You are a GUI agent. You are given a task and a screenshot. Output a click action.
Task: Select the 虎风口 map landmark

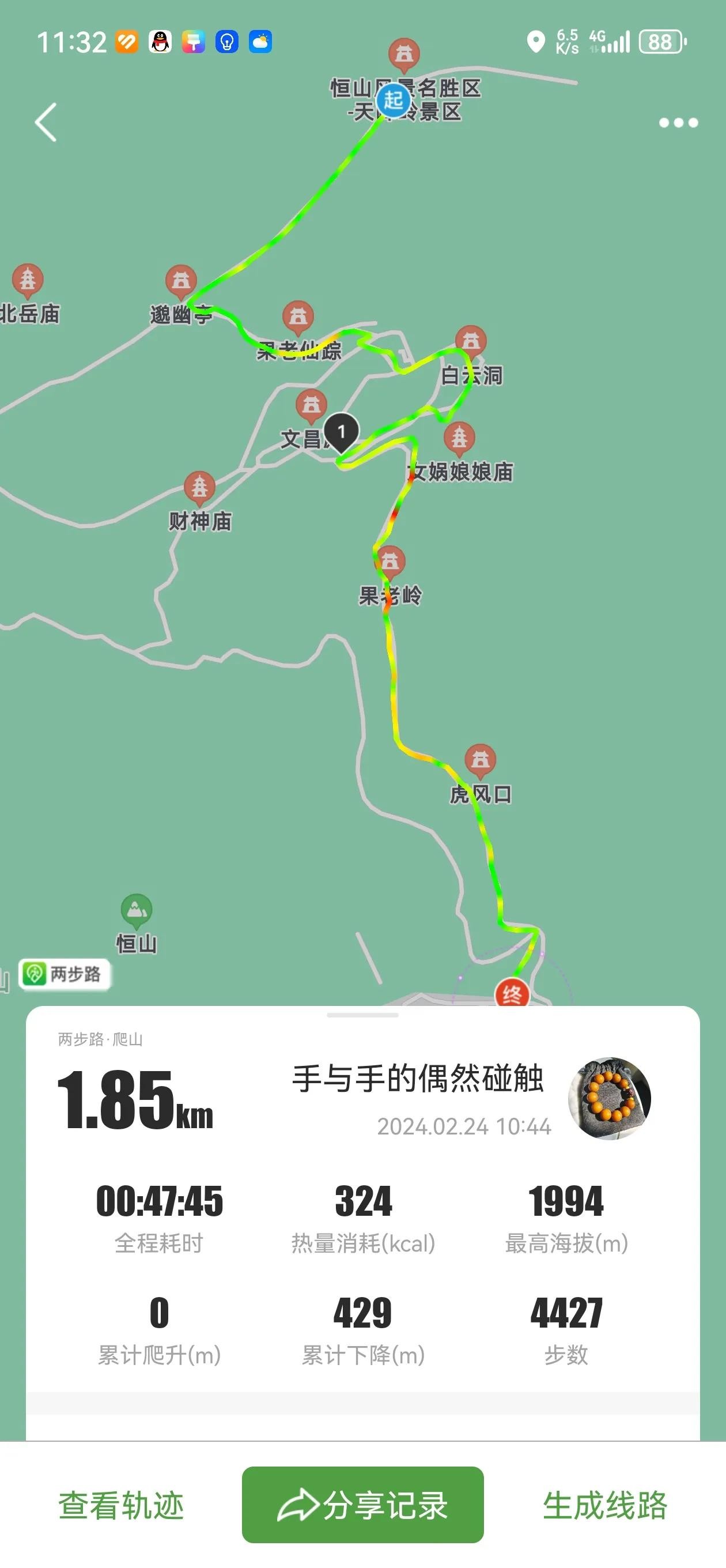tap(480, 760)
